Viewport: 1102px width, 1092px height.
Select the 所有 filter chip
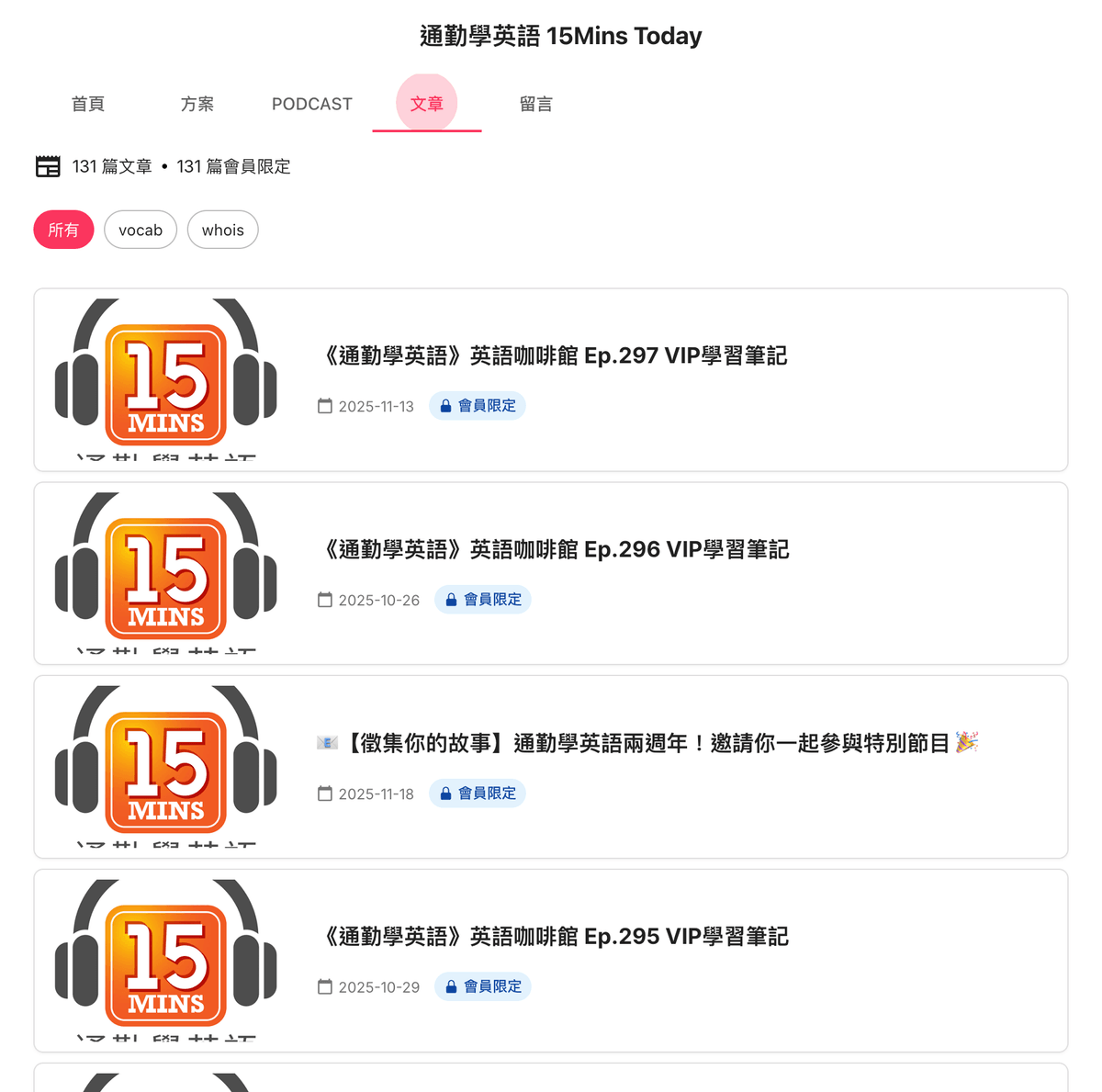(x=63, y=230)
